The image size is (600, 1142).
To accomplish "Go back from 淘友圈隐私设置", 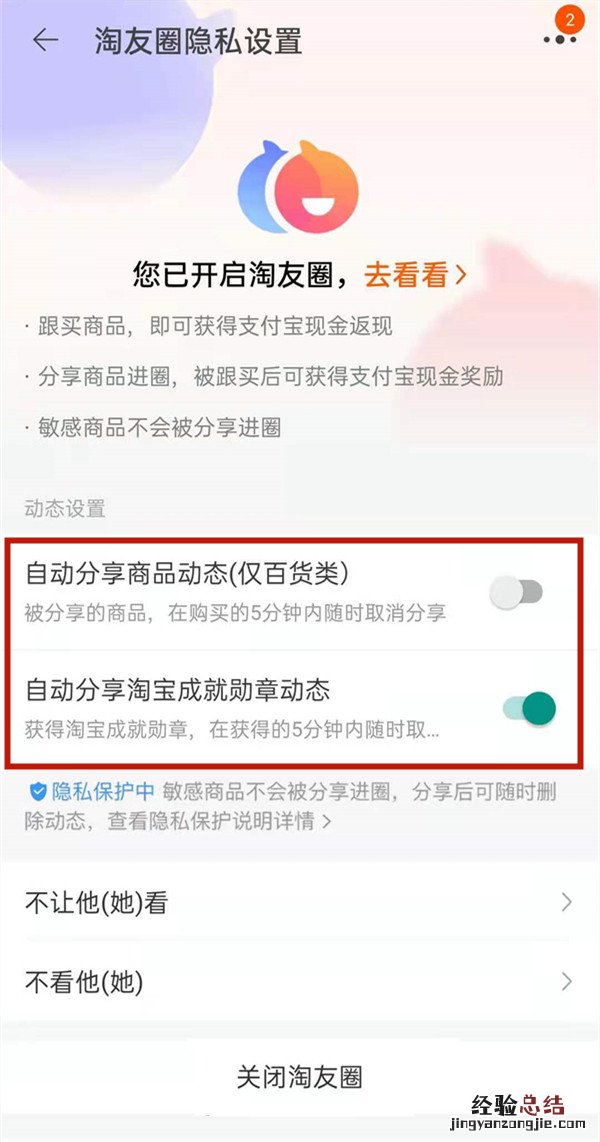I will [45, 40].
